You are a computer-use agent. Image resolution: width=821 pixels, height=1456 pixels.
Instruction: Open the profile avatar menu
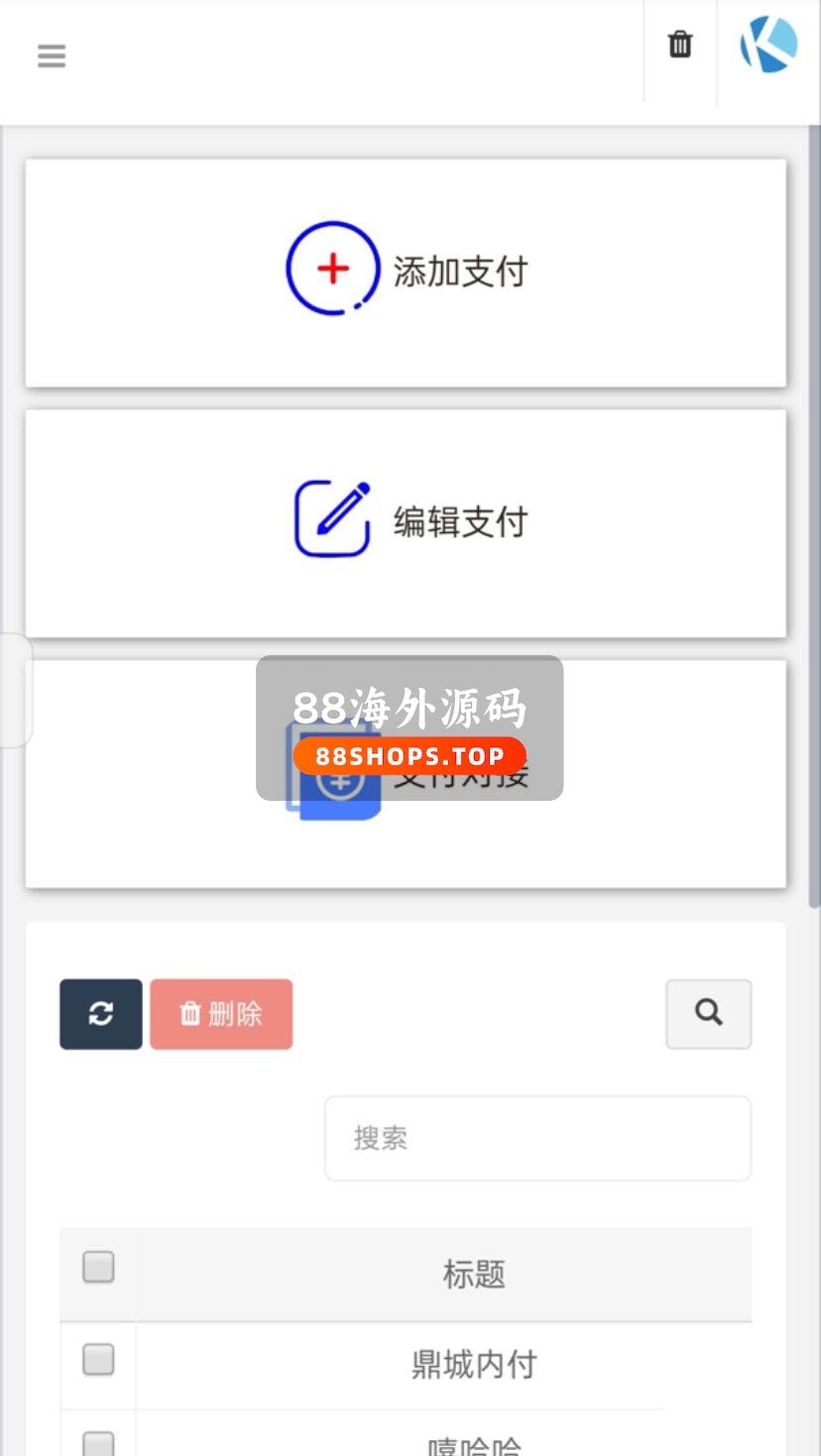pyautogui.click(x=768, y=46)
